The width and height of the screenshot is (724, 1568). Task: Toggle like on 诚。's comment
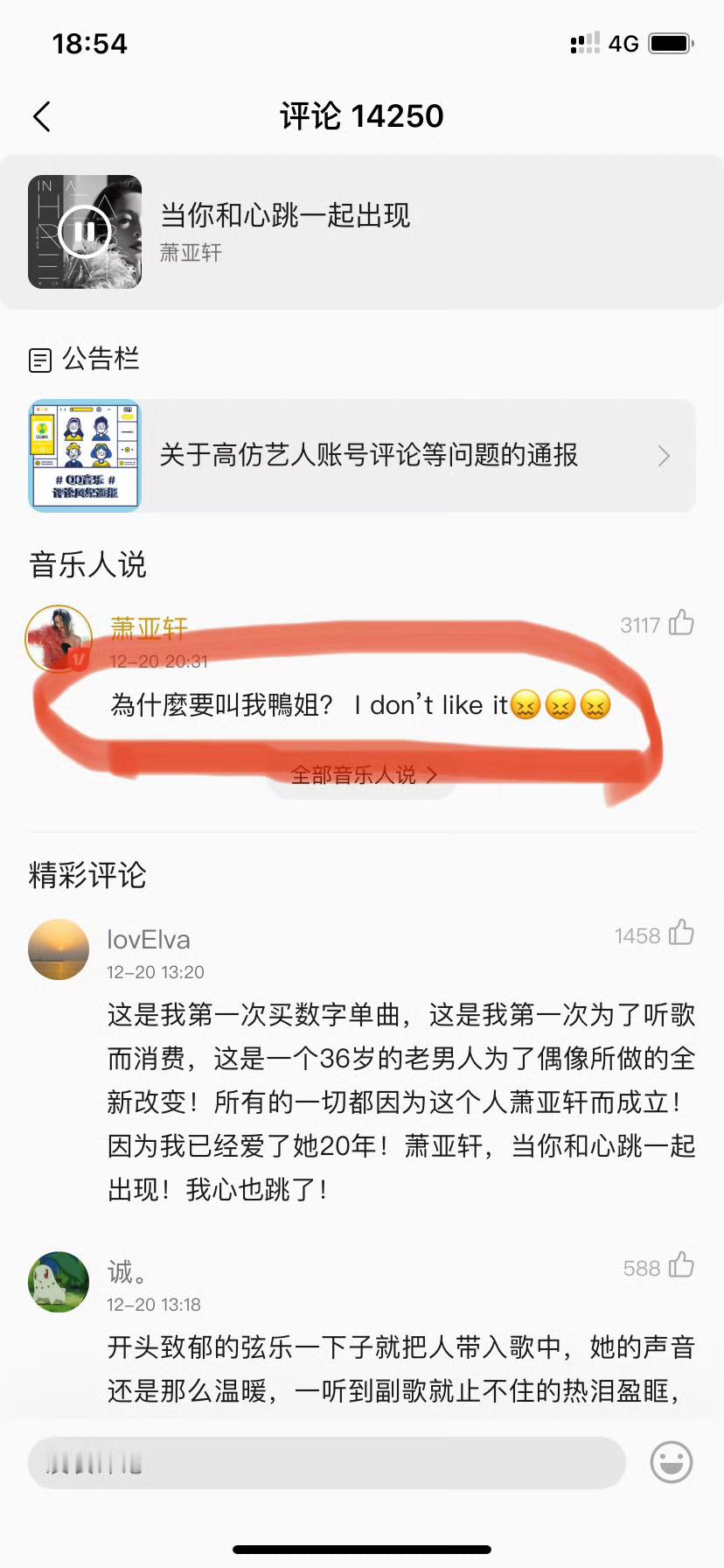(681, 1267)
